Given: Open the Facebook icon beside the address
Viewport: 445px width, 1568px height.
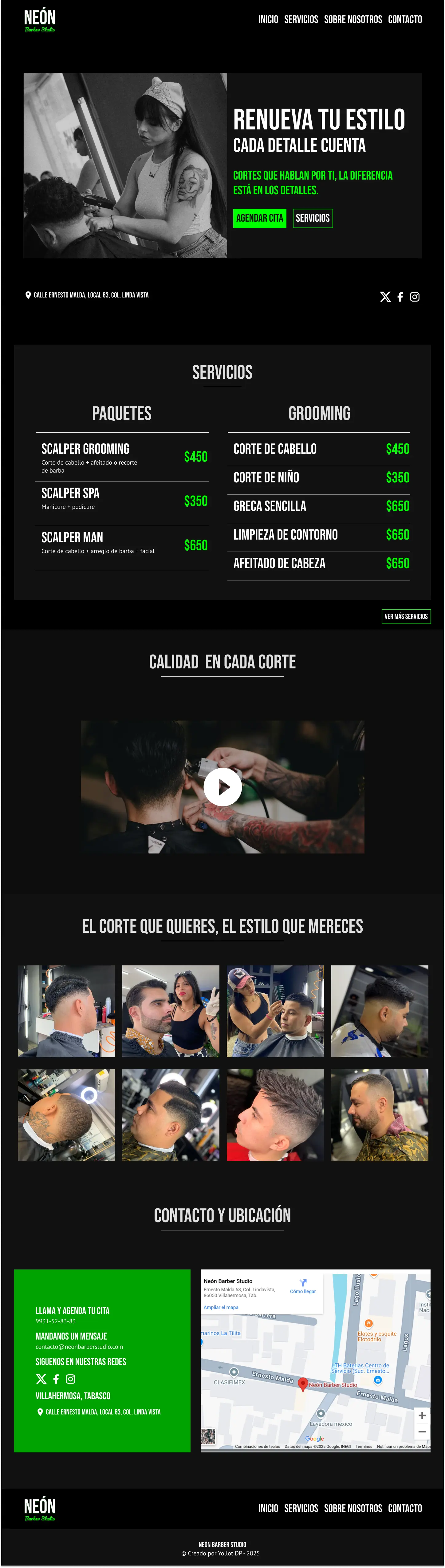Looking at the screenshot, I should click(400, 297).
